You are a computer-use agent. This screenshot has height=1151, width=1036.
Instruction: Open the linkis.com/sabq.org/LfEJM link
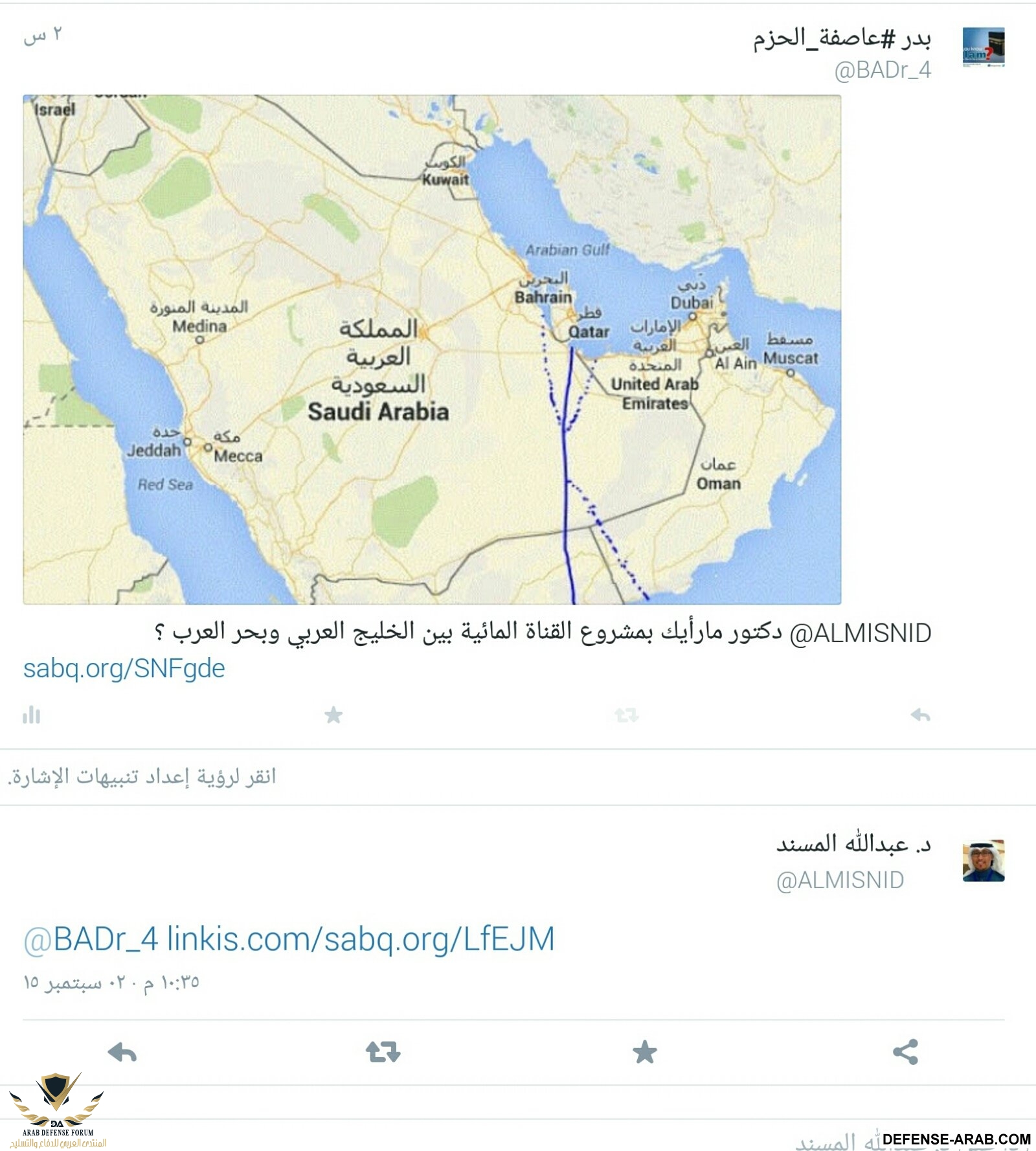coord(361,939)
